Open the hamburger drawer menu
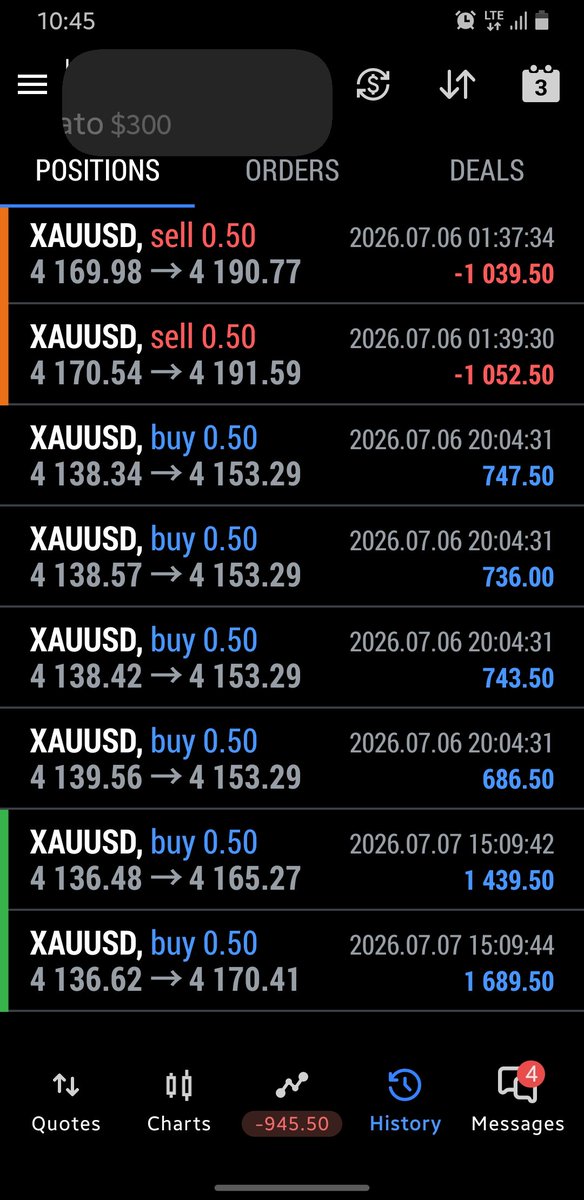The width and height of the screenshot is (584, 1200). click(x=32, y=85)
